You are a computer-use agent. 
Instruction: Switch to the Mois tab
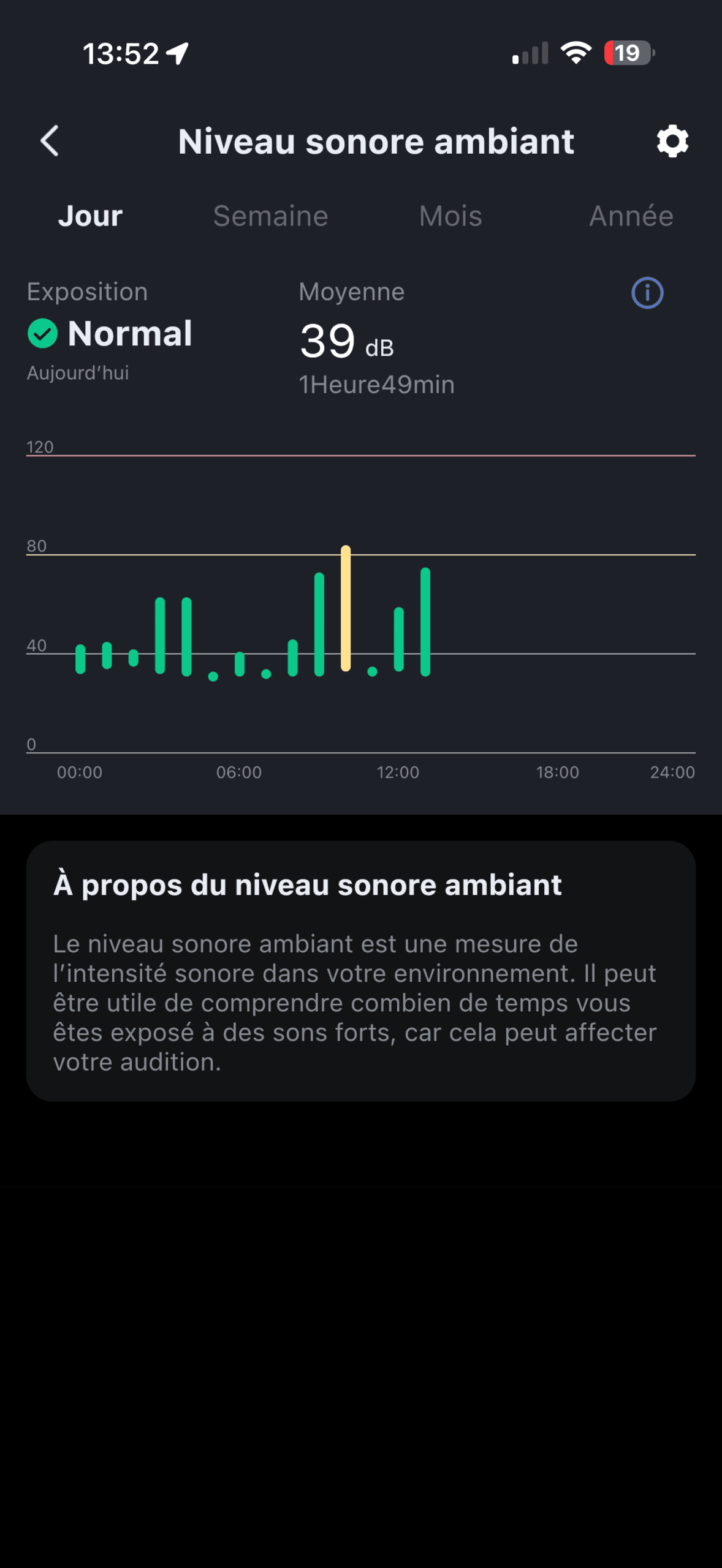[450, 216]
